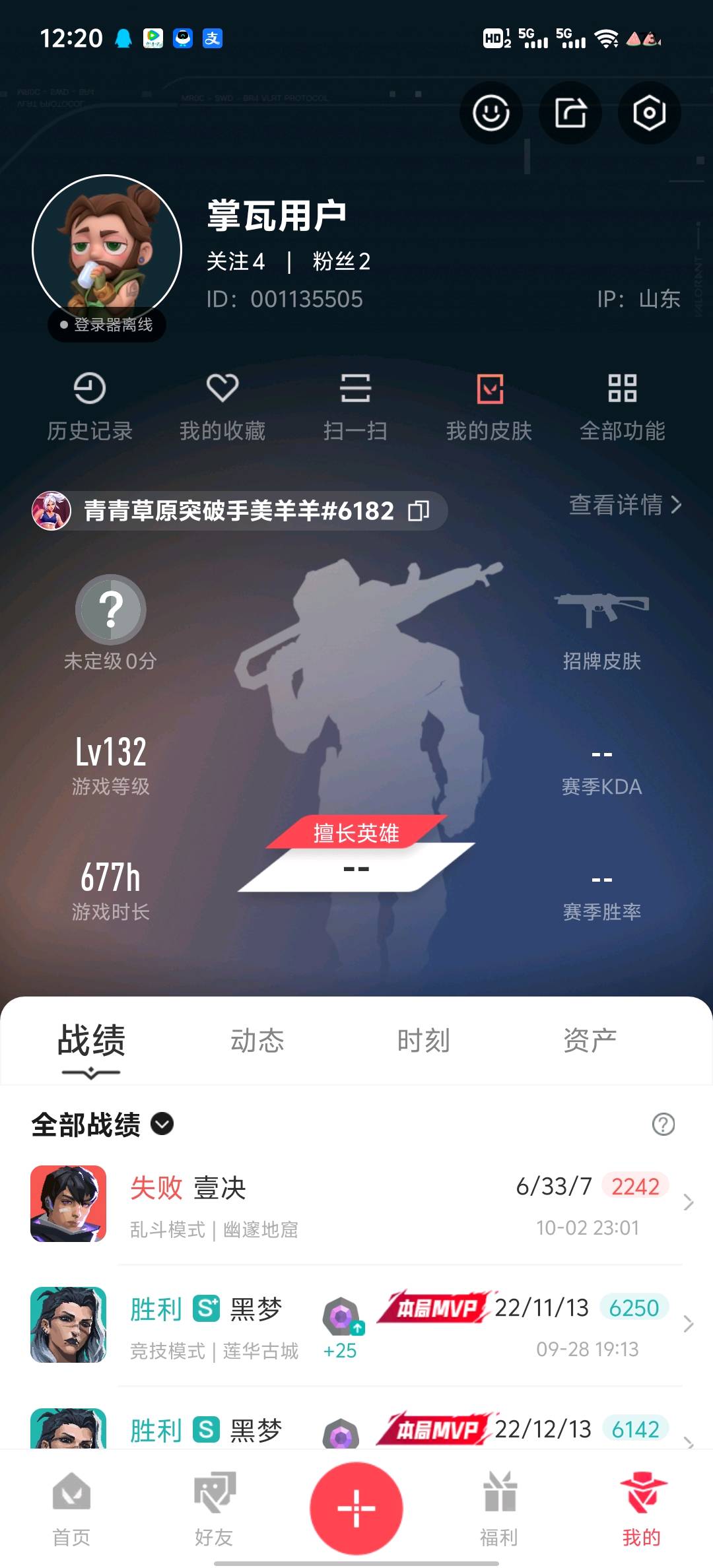Open the 首页 home tab
713x1568 pixels.
click(x=71, y=1509)
